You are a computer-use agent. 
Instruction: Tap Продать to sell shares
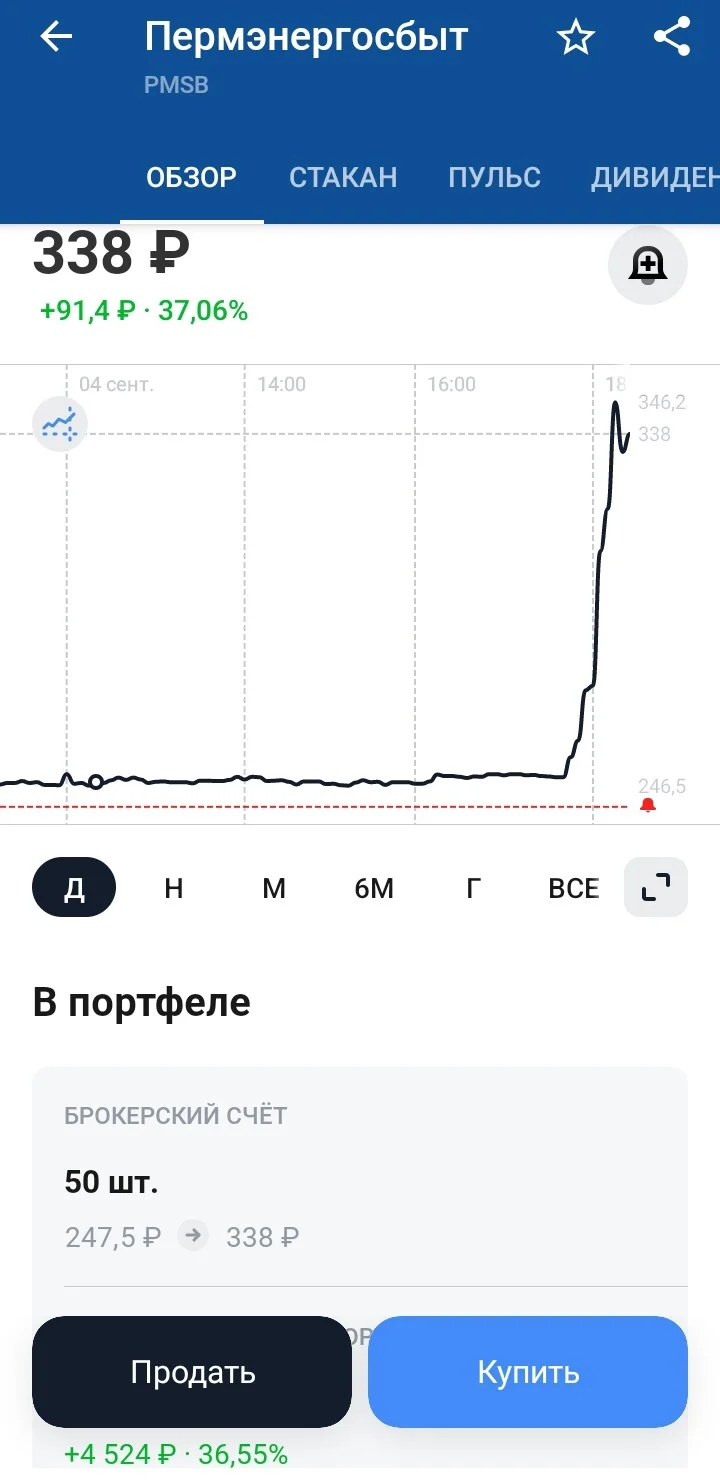pyautogui.click(x=192, y=1372)
